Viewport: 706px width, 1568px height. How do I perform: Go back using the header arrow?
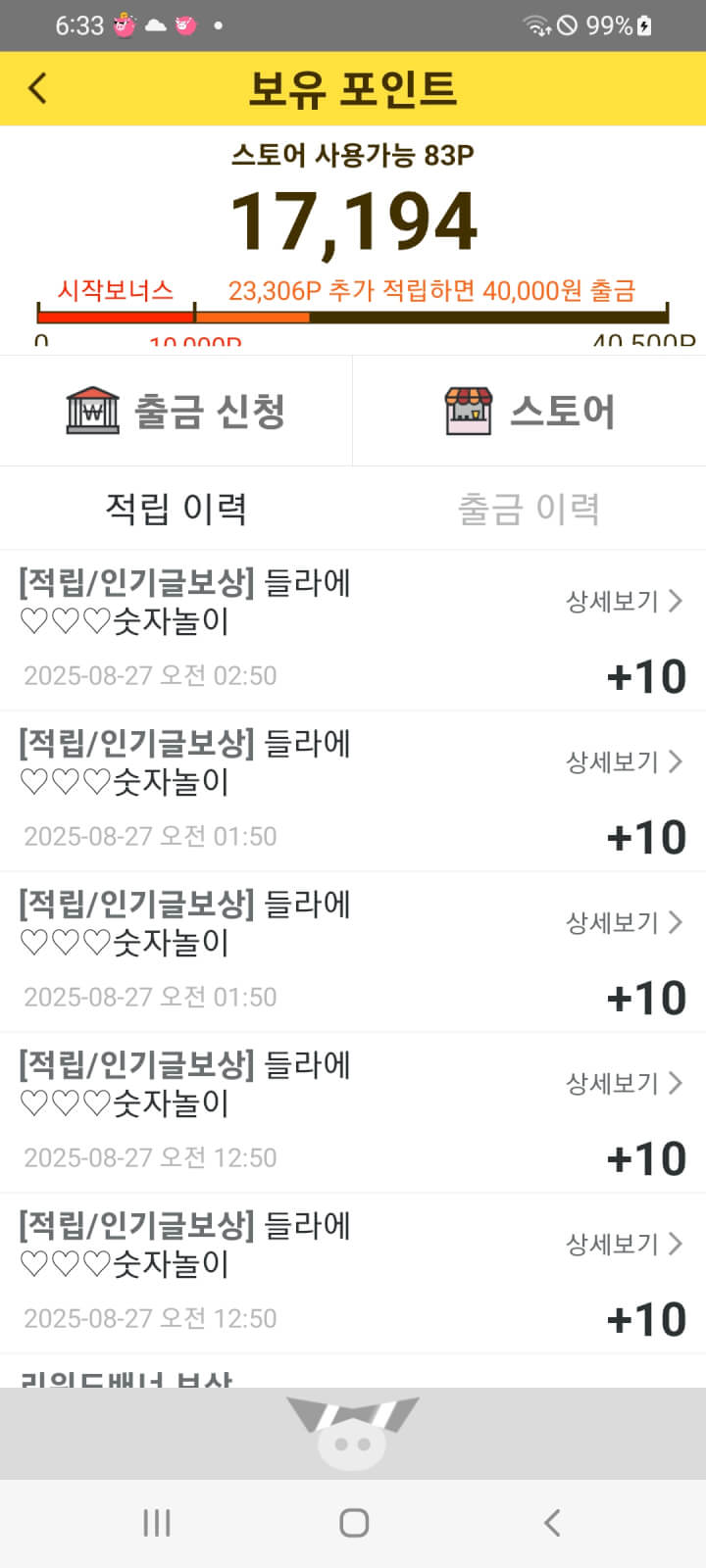tap(37, 88)
